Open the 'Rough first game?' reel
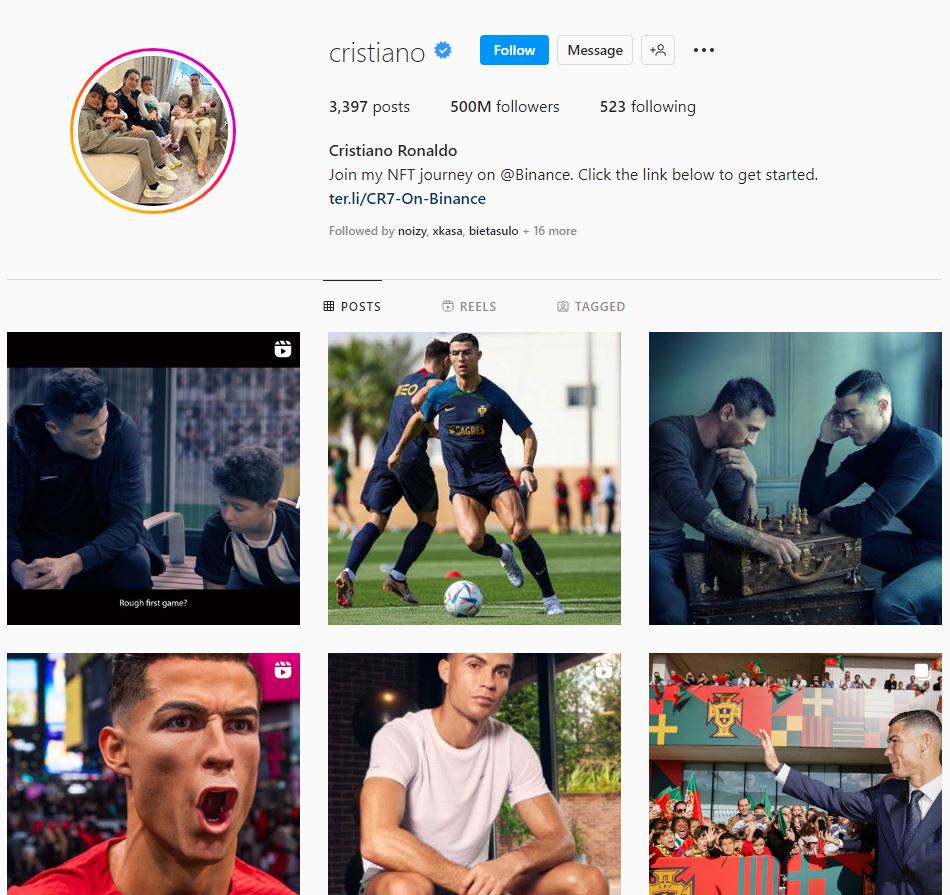 tap(153, 478)
